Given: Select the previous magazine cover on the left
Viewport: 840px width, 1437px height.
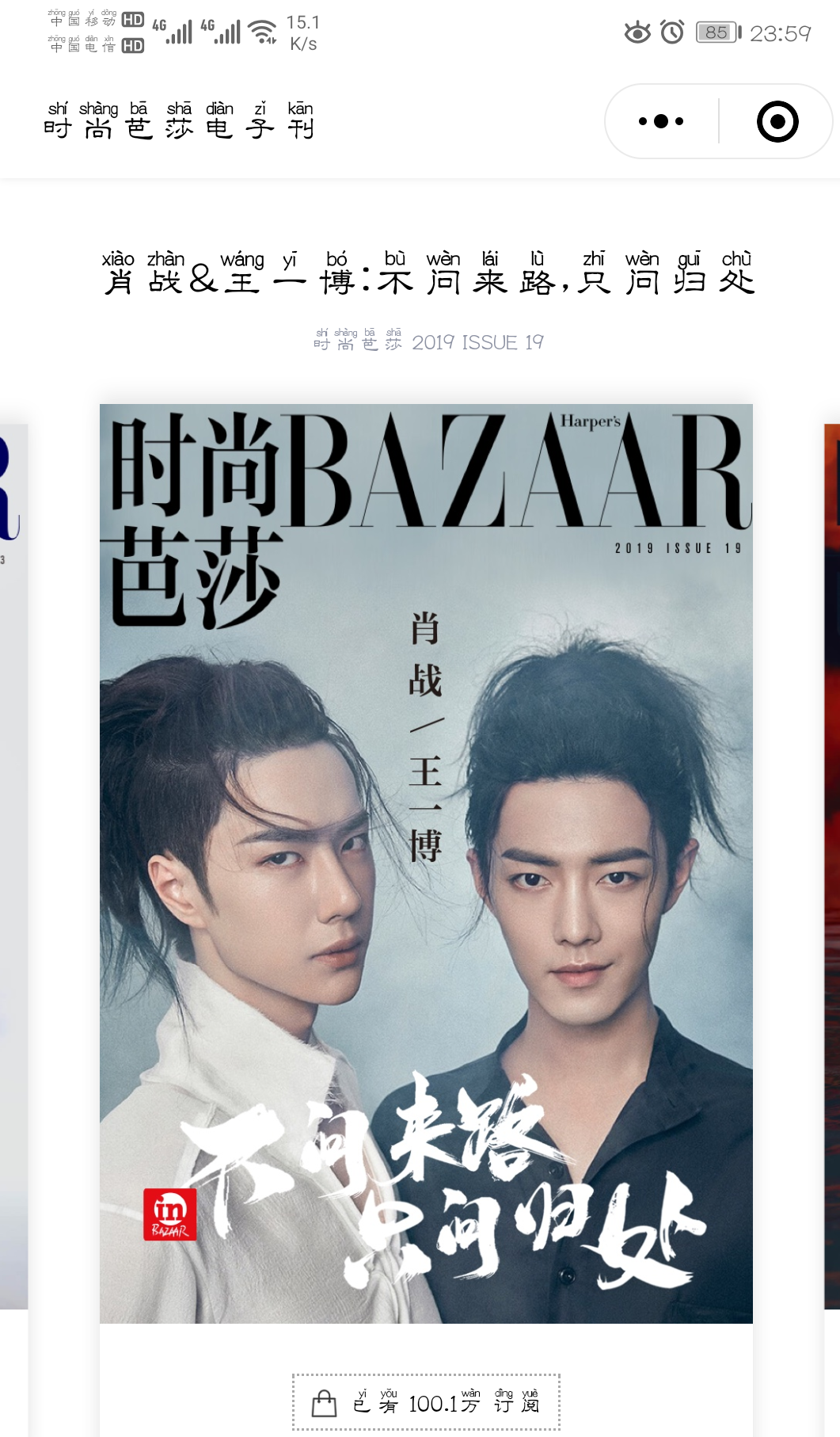Looking at the screenshot, I should (x=13, y=866).
